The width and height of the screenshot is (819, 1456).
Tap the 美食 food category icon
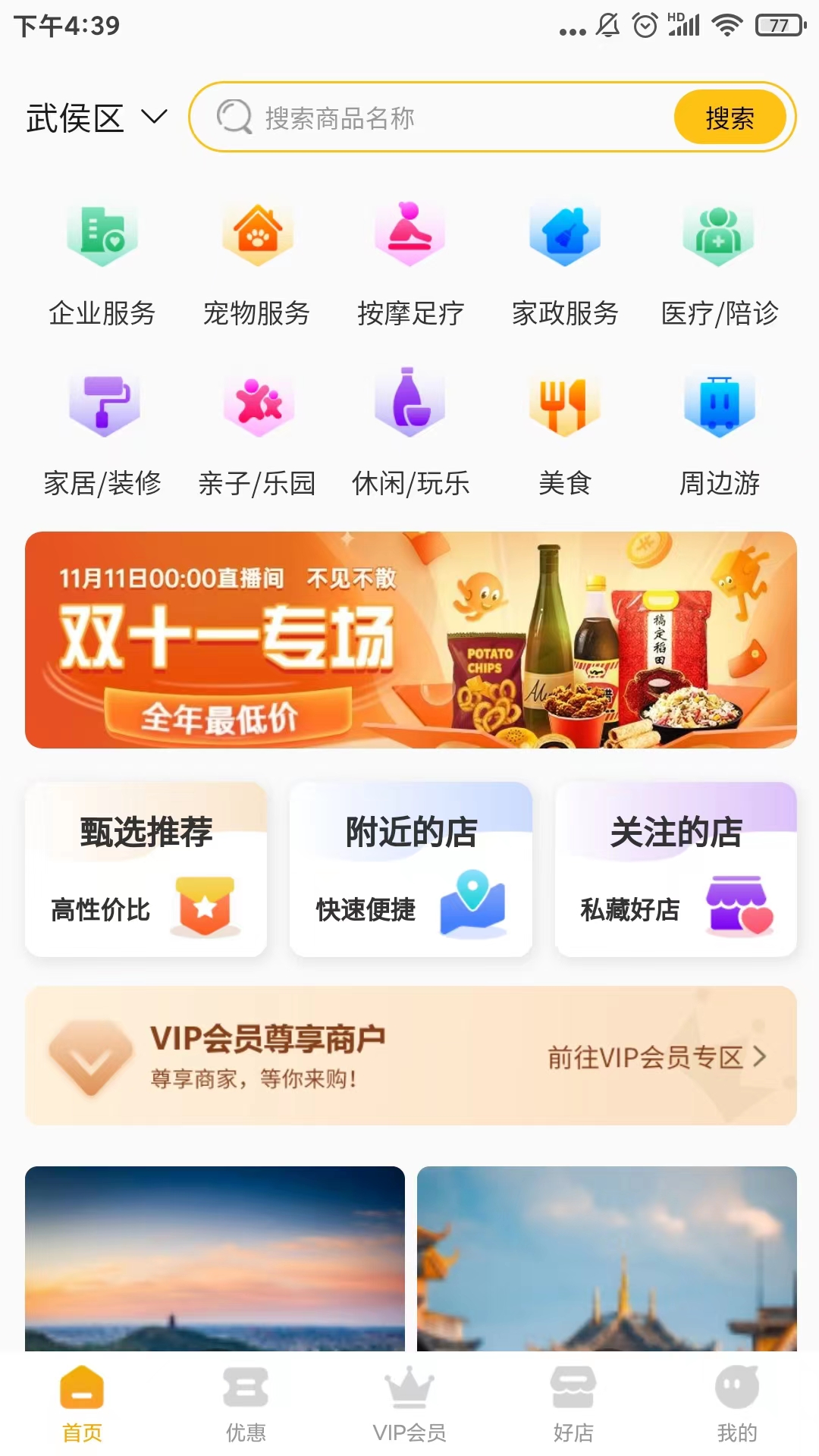coord(562,428)
